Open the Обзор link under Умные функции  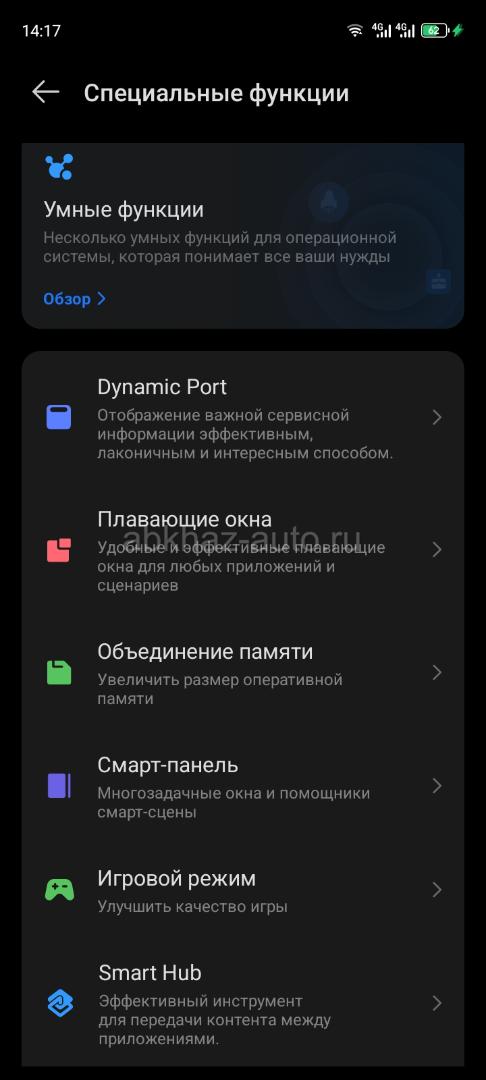click(x=74, y=299)
